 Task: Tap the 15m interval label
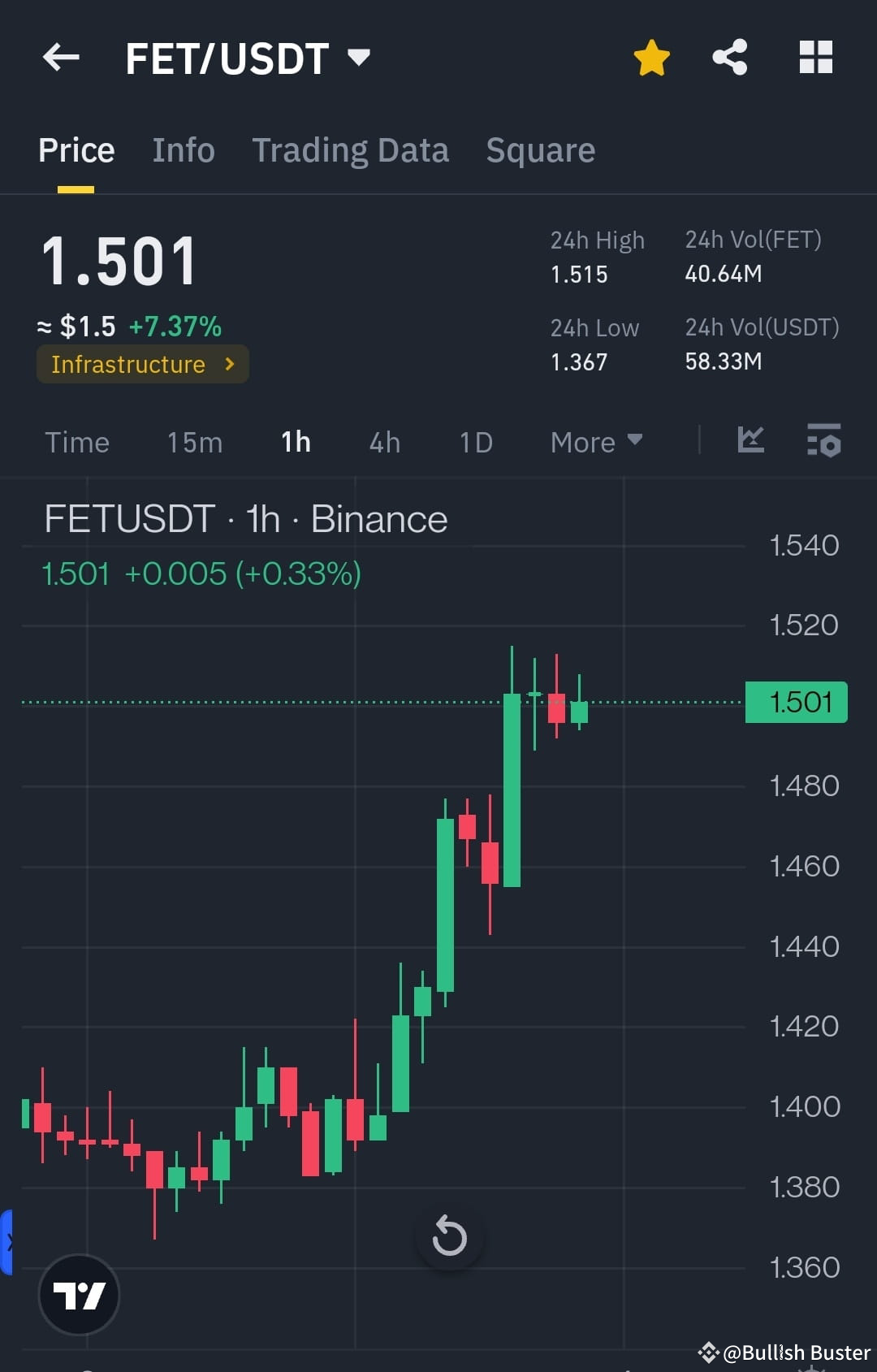194,442
